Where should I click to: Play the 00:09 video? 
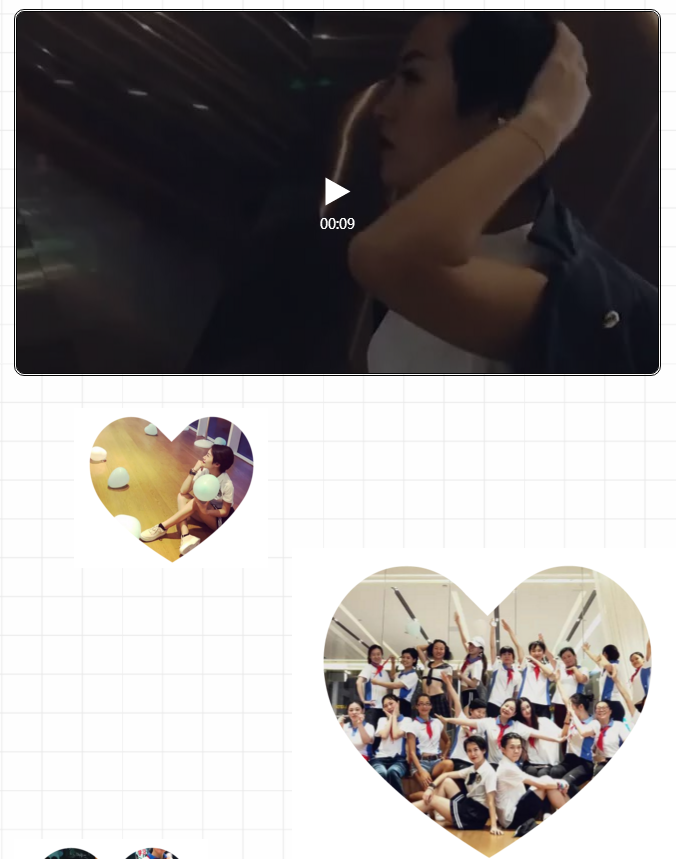[337, 192]
